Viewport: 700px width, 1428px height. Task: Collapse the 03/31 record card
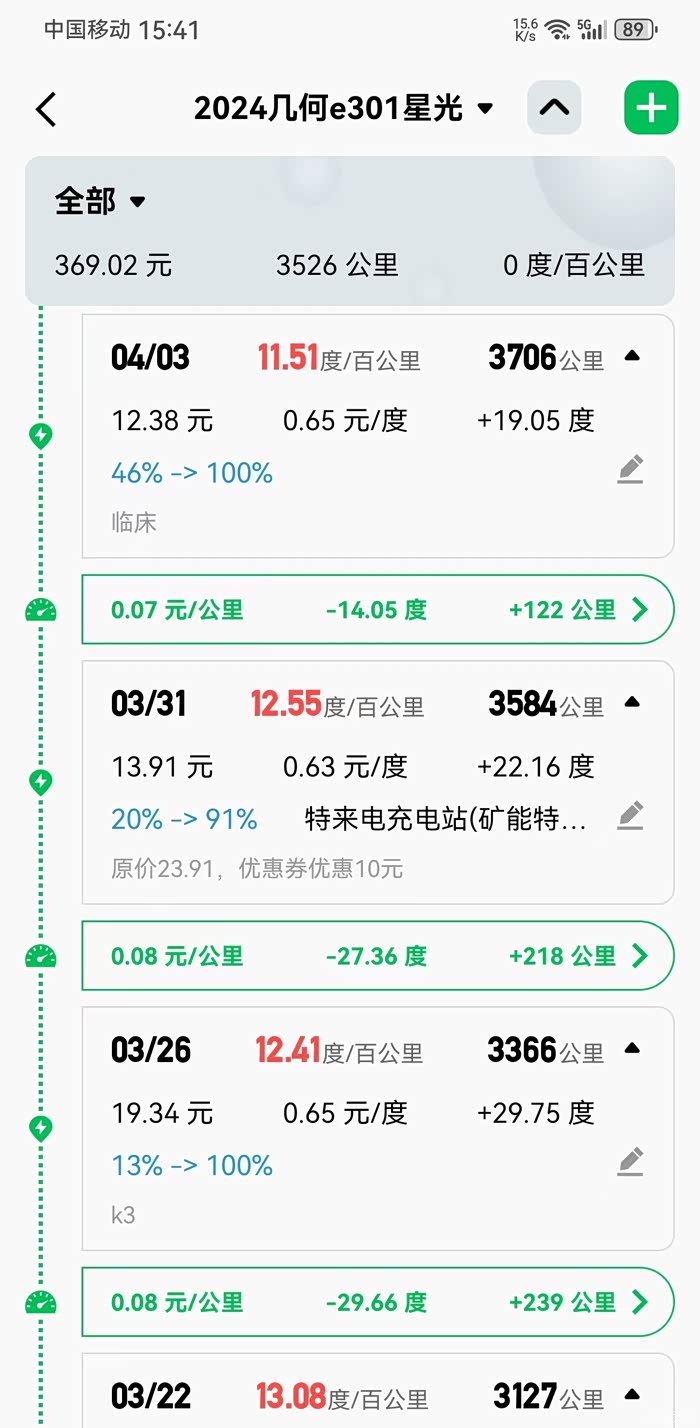coord(631,703)
